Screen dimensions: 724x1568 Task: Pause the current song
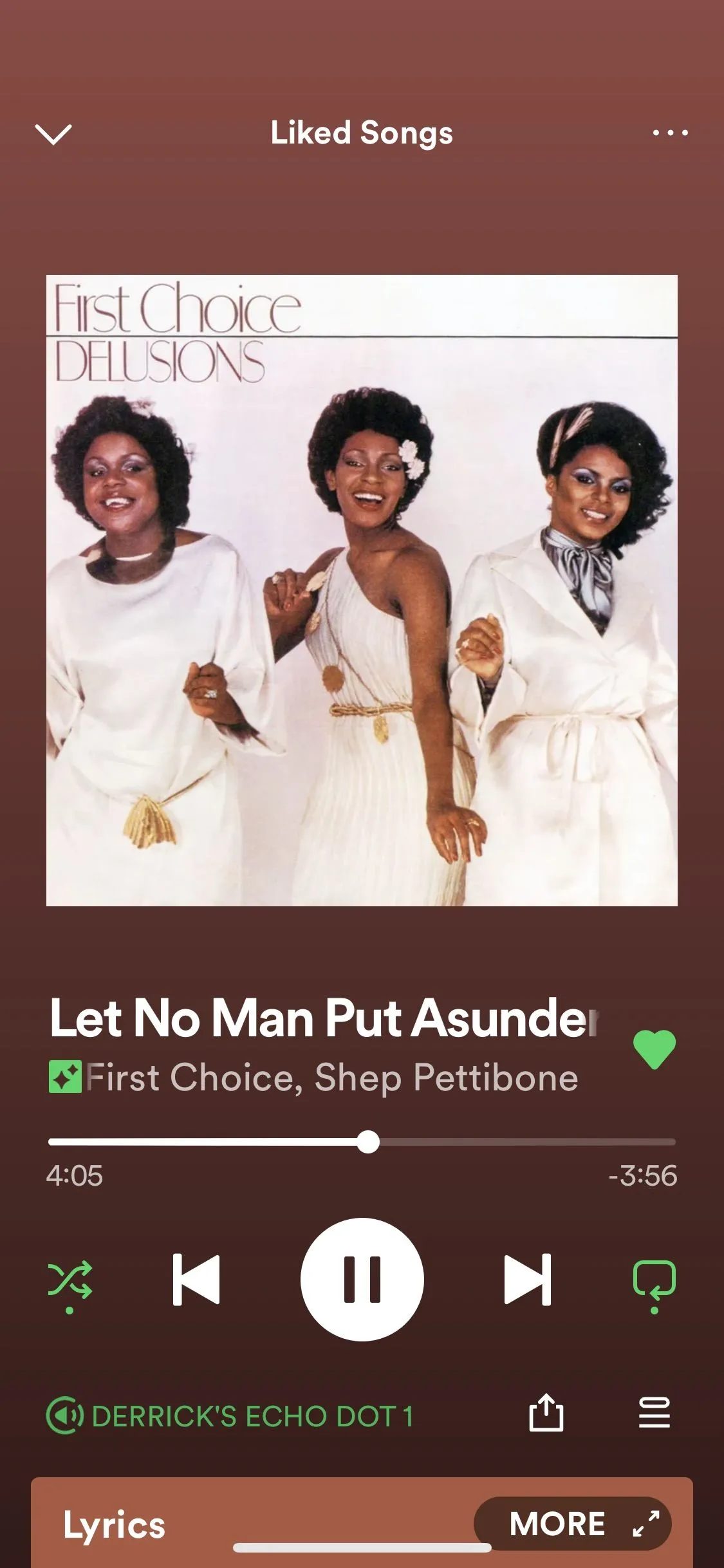[x=362, y=1280]
